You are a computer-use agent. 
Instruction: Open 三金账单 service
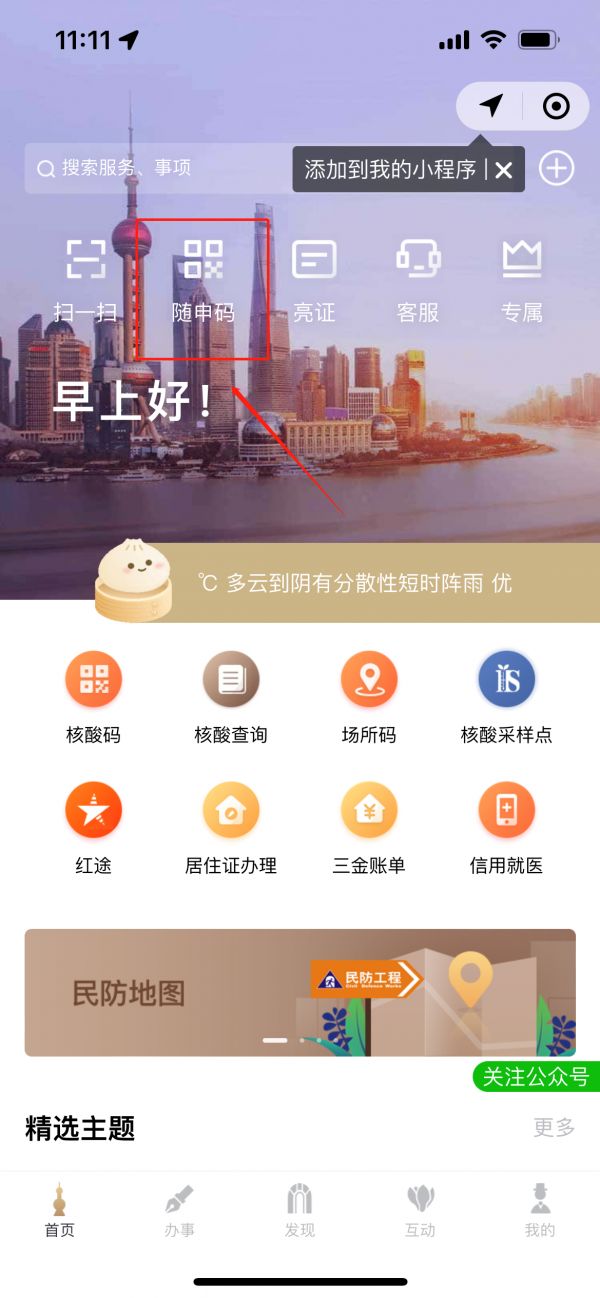click(x=369, y=827)
